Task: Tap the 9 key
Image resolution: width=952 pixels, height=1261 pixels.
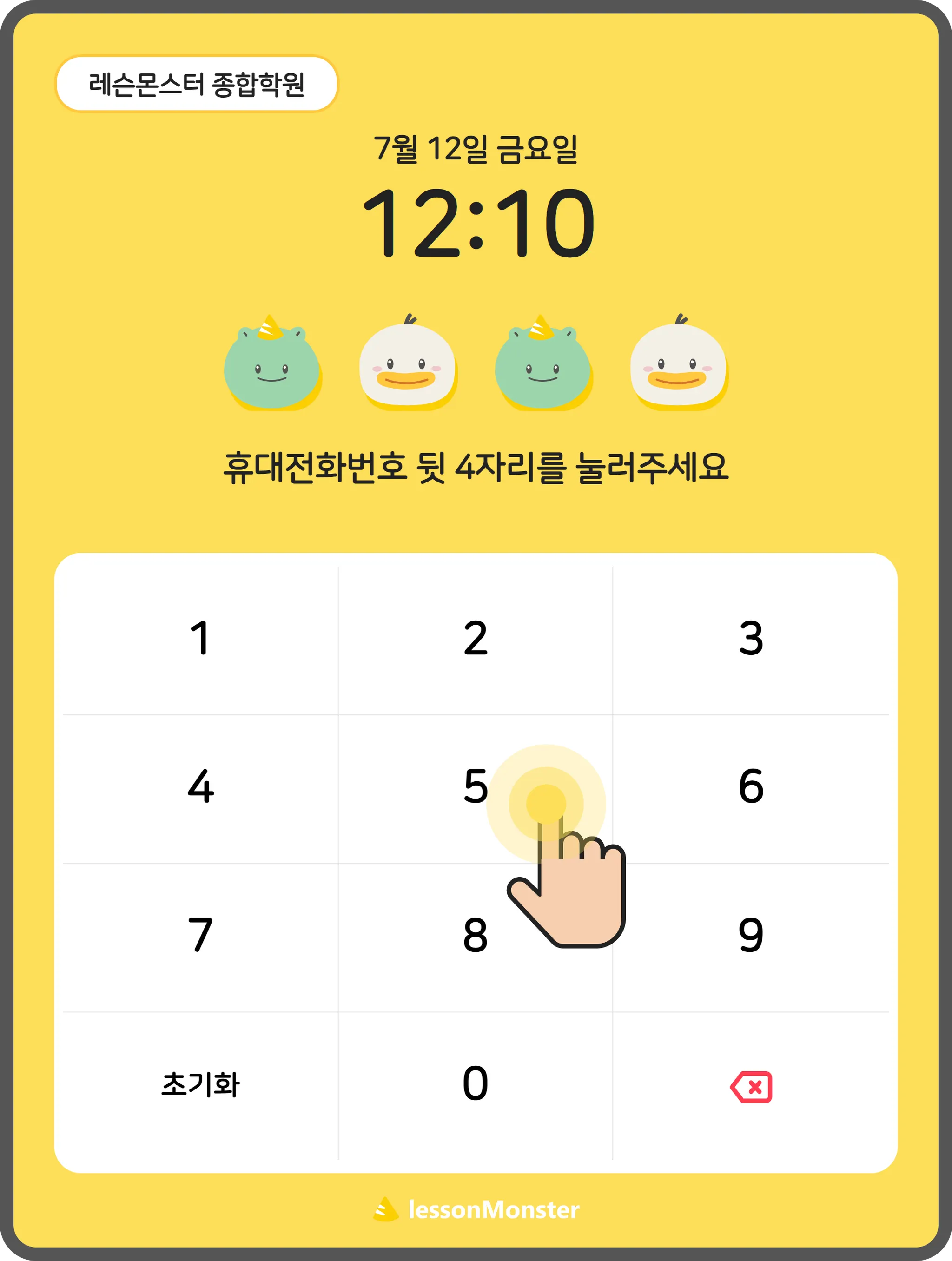Action: pos(751,935)
